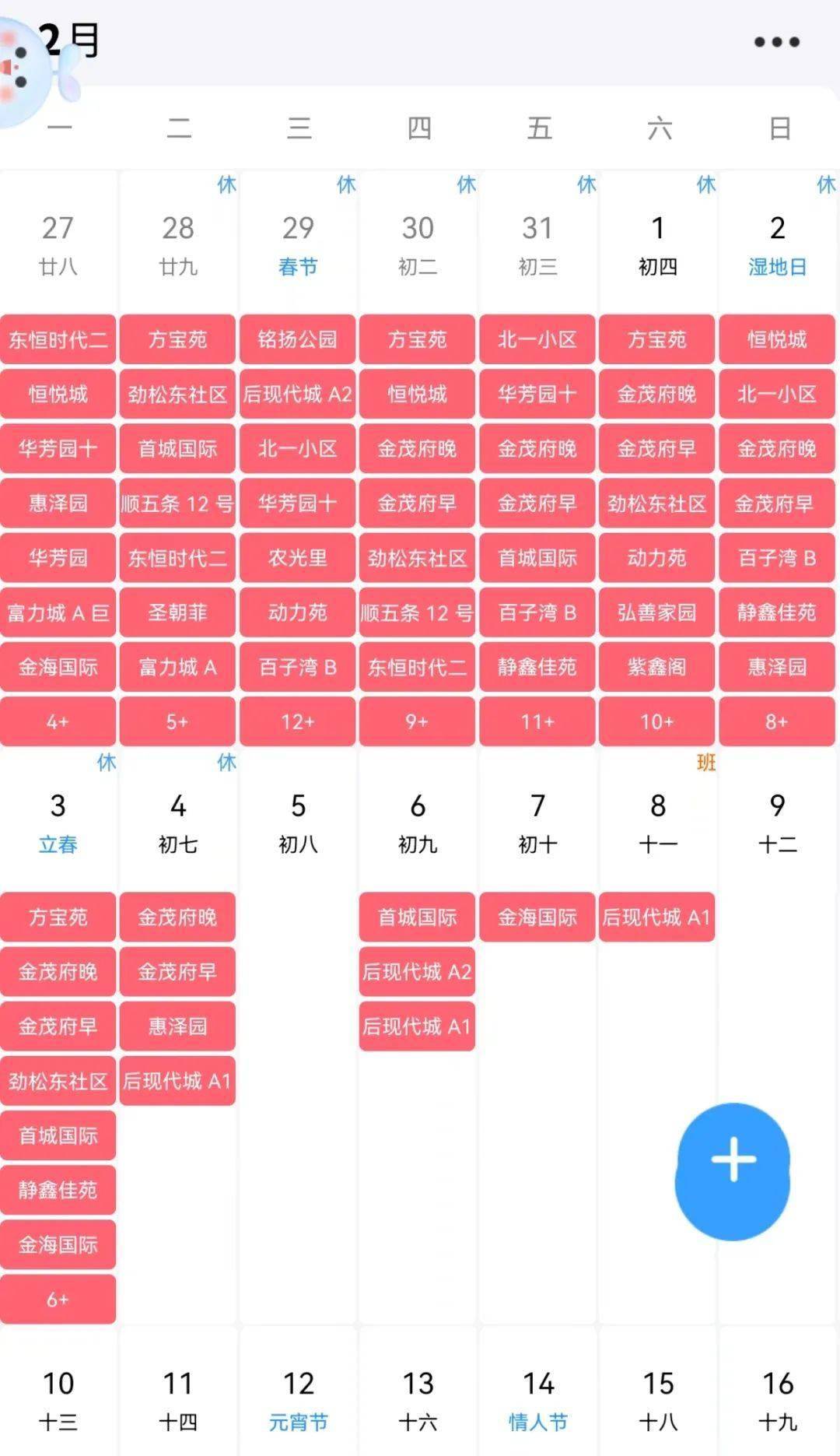840x1456 pixels.
Task: Open 铭扬公园 event on the 29th
Action: tap(298, 339)
